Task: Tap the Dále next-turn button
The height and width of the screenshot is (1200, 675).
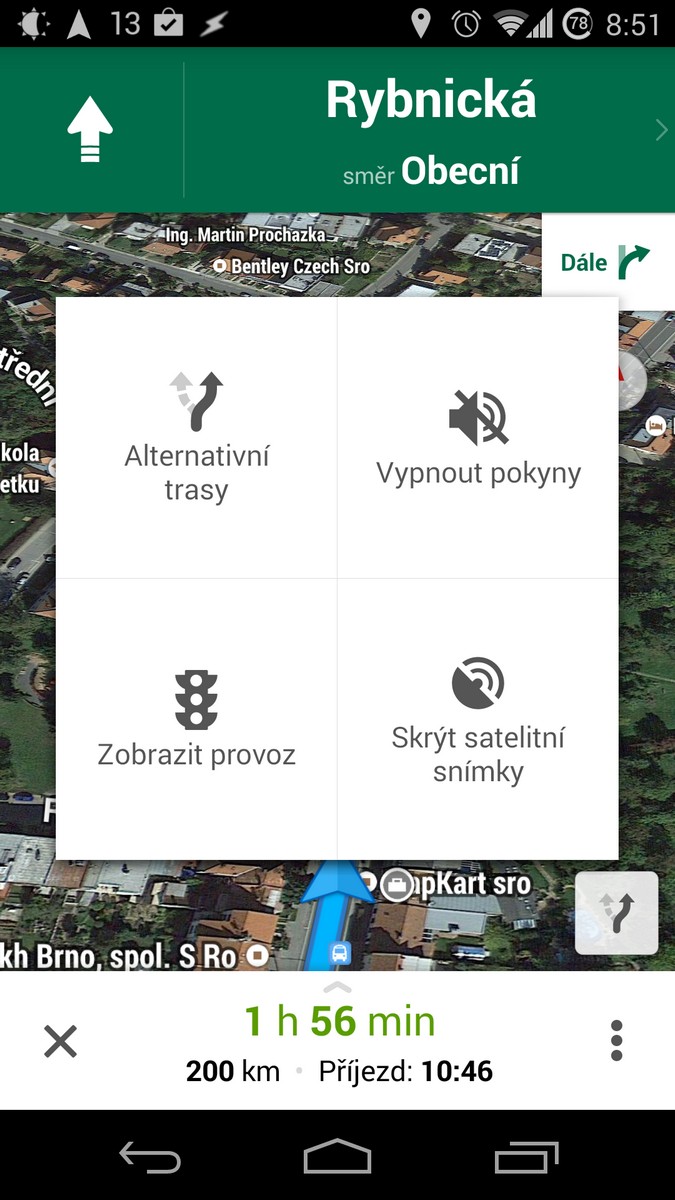Action: (608, 262)
